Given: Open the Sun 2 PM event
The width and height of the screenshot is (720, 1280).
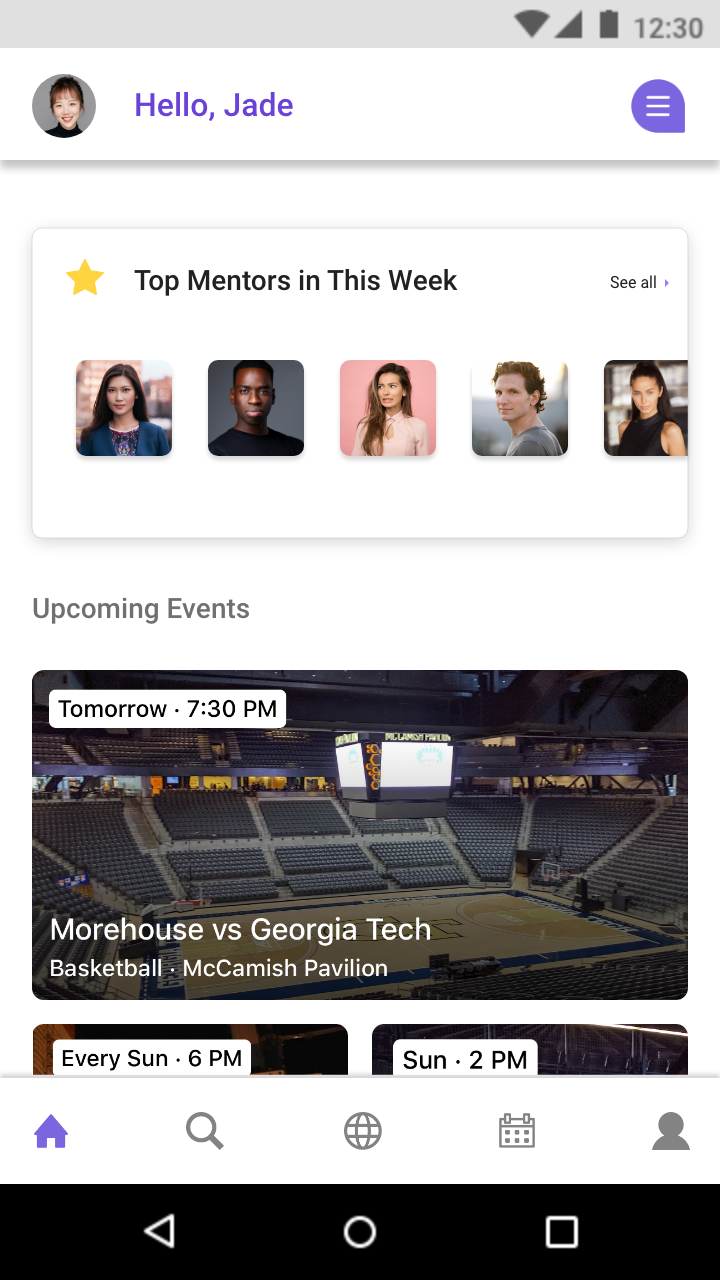Looking at the screenshot, I should [530, 1050].
